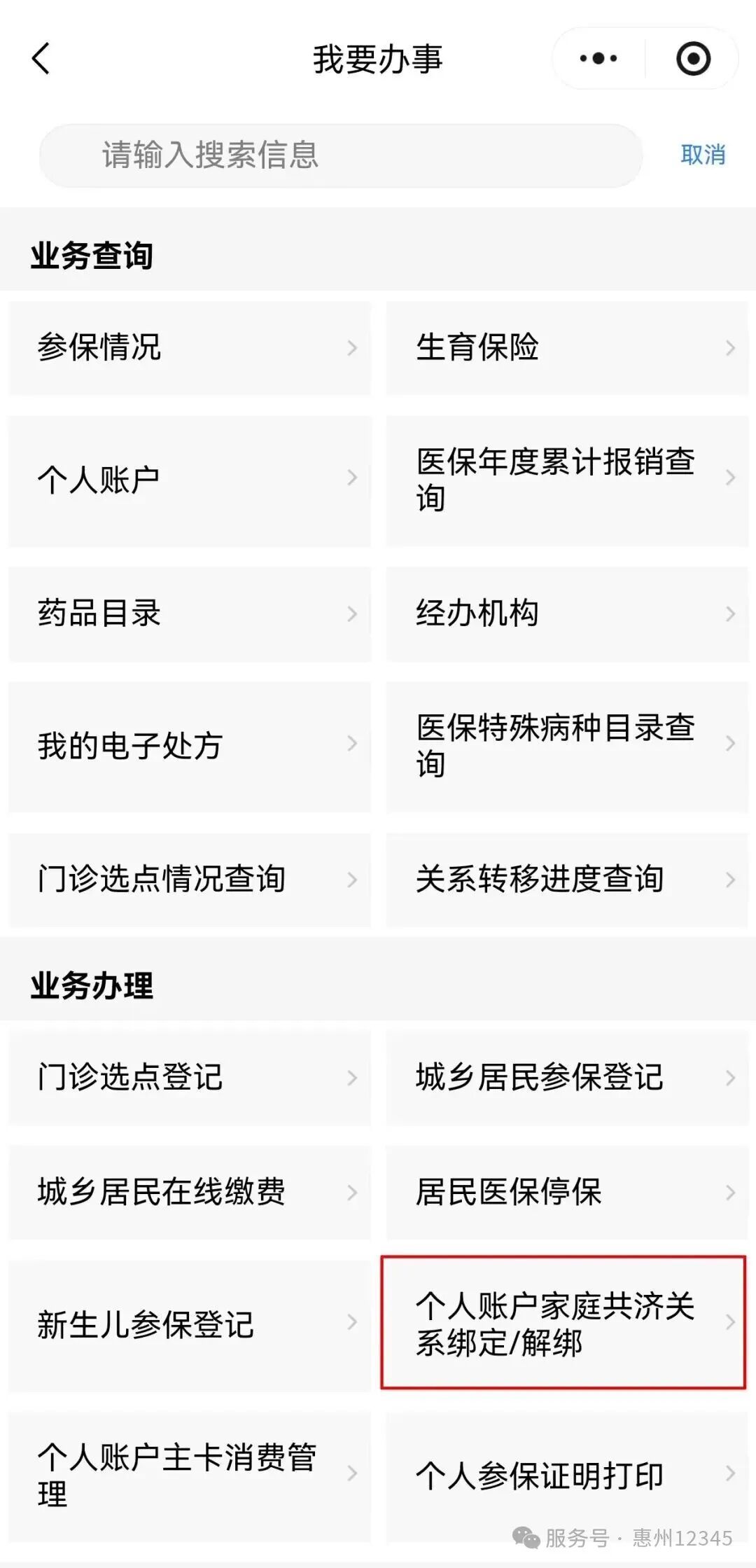Start 门诊选点登记
This screenshot has height=1568, width=756.
point(190,1077)
